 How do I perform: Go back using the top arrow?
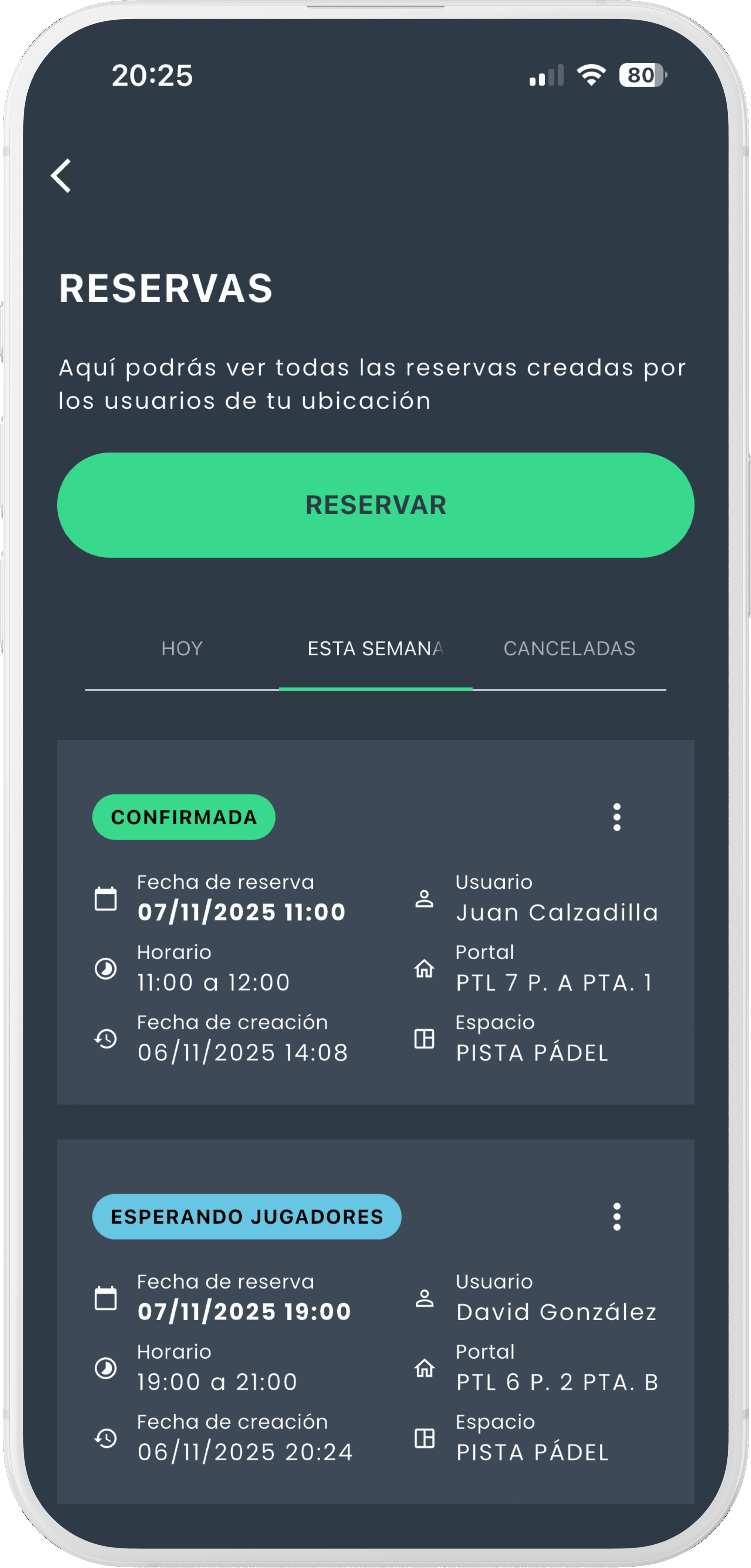61,176
